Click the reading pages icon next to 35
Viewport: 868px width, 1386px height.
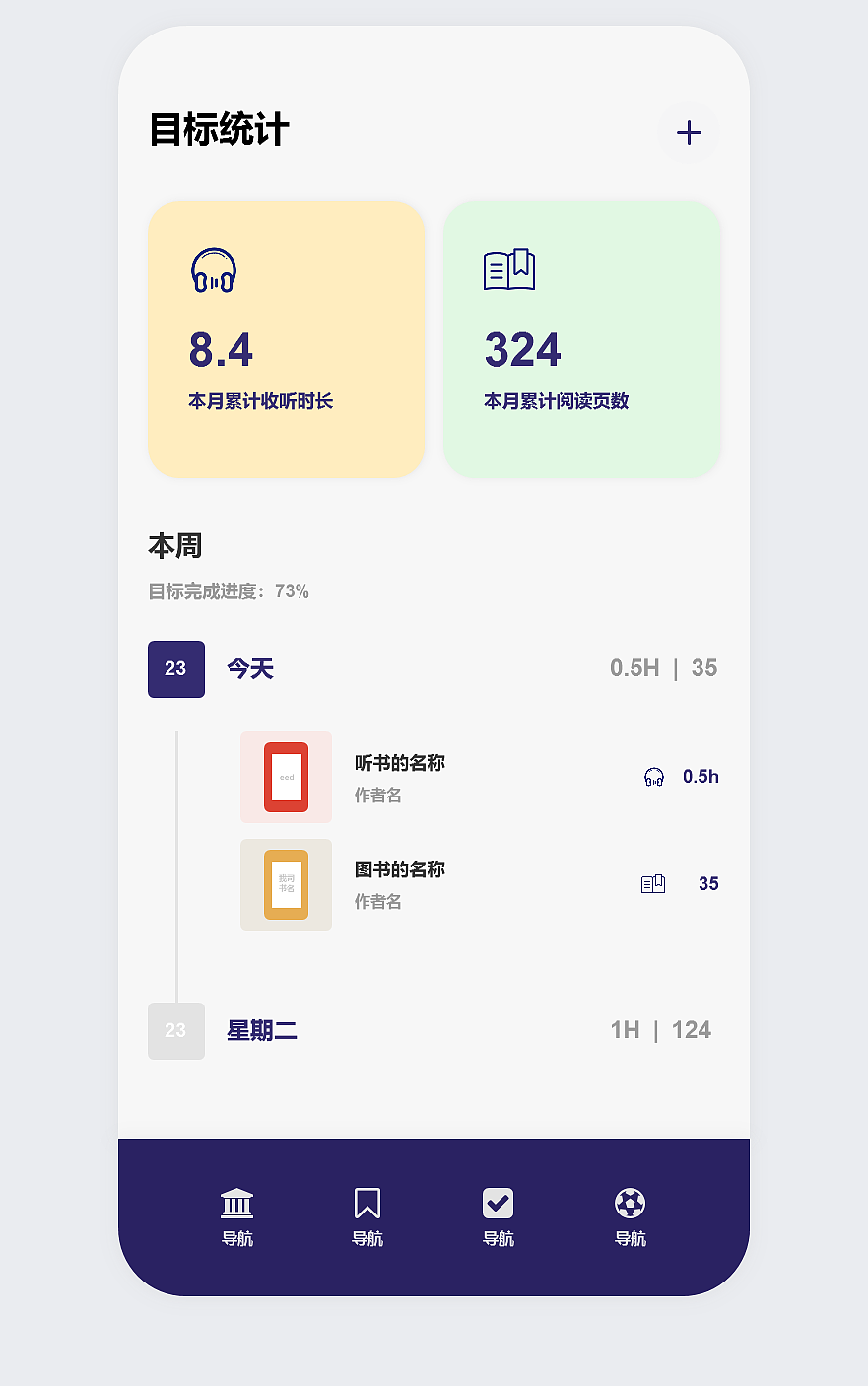click(x=652, y=884)
